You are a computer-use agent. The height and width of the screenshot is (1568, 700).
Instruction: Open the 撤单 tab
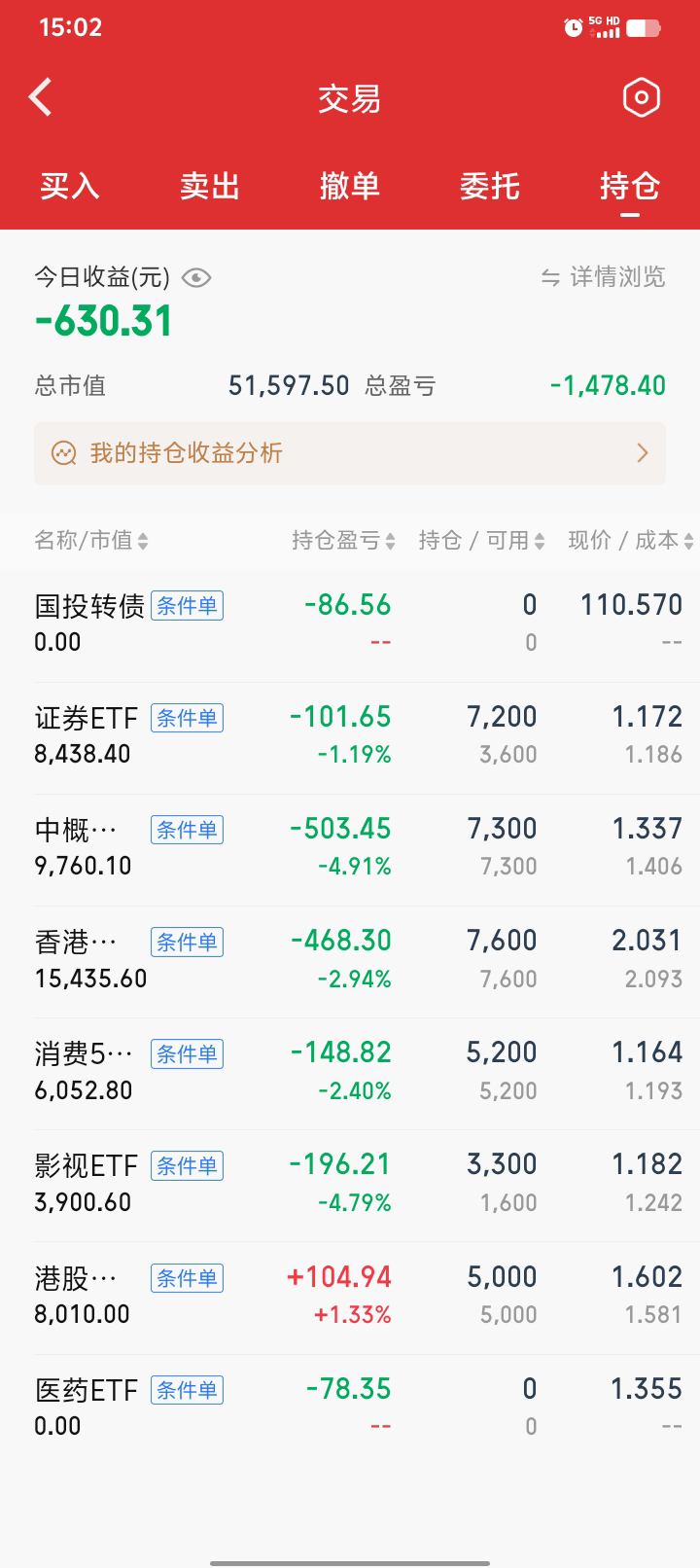point(350,185)
